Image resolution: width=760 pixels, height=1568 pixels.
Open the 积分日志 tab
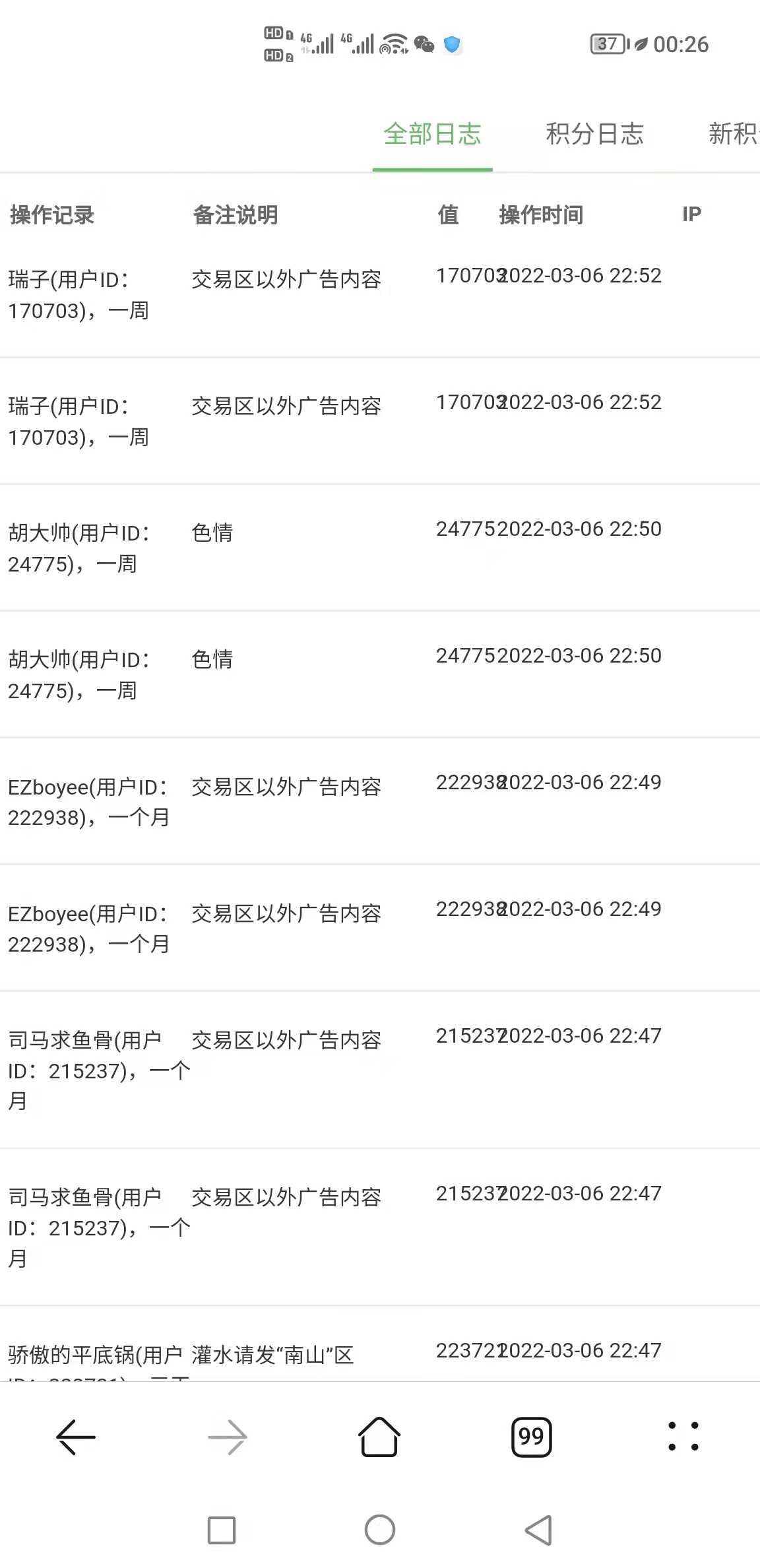coord(594,134)
